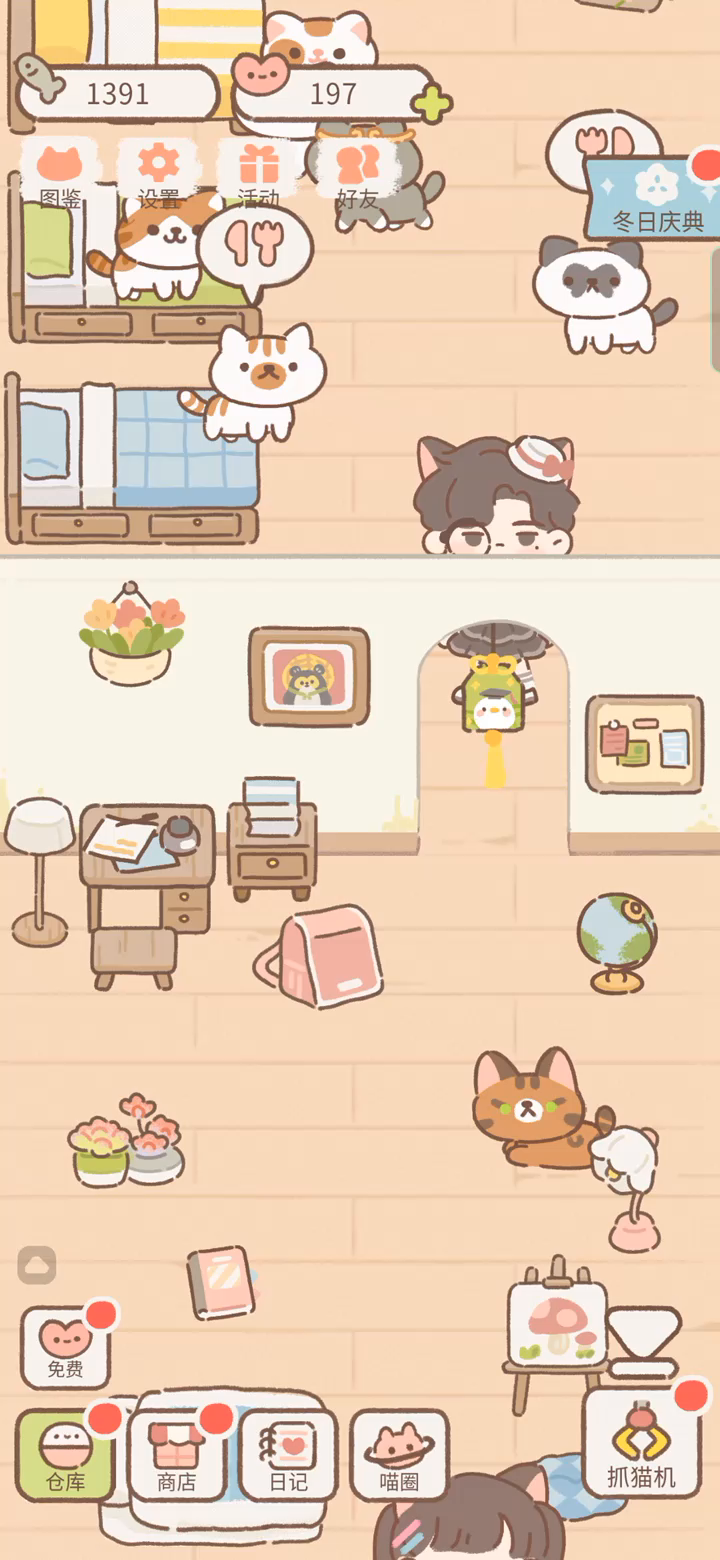Go to the 商店 shop
Screen dimensions: 720x1560
(x=177, y=1454)
